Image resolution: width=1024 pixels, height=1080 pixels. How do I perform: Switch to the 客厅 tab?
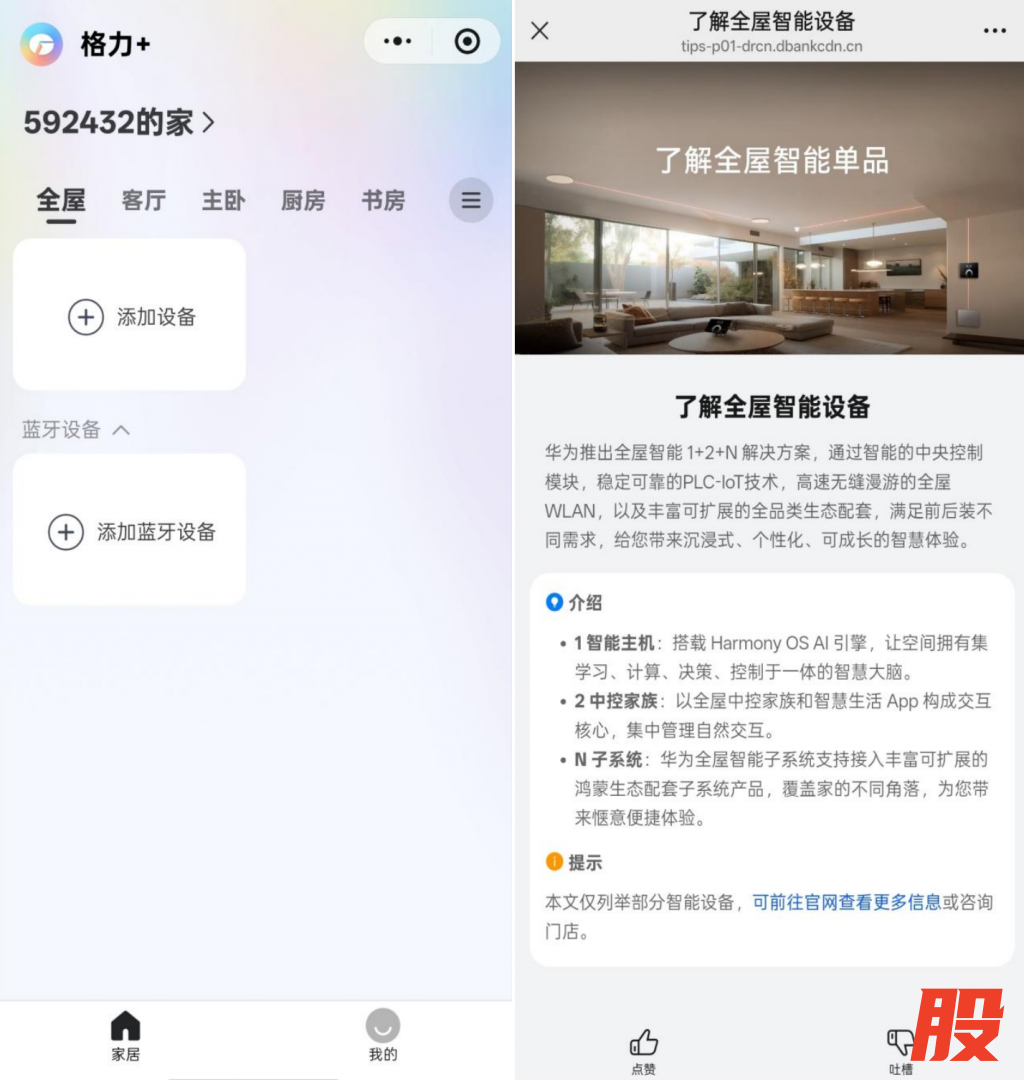pos(143,201)
